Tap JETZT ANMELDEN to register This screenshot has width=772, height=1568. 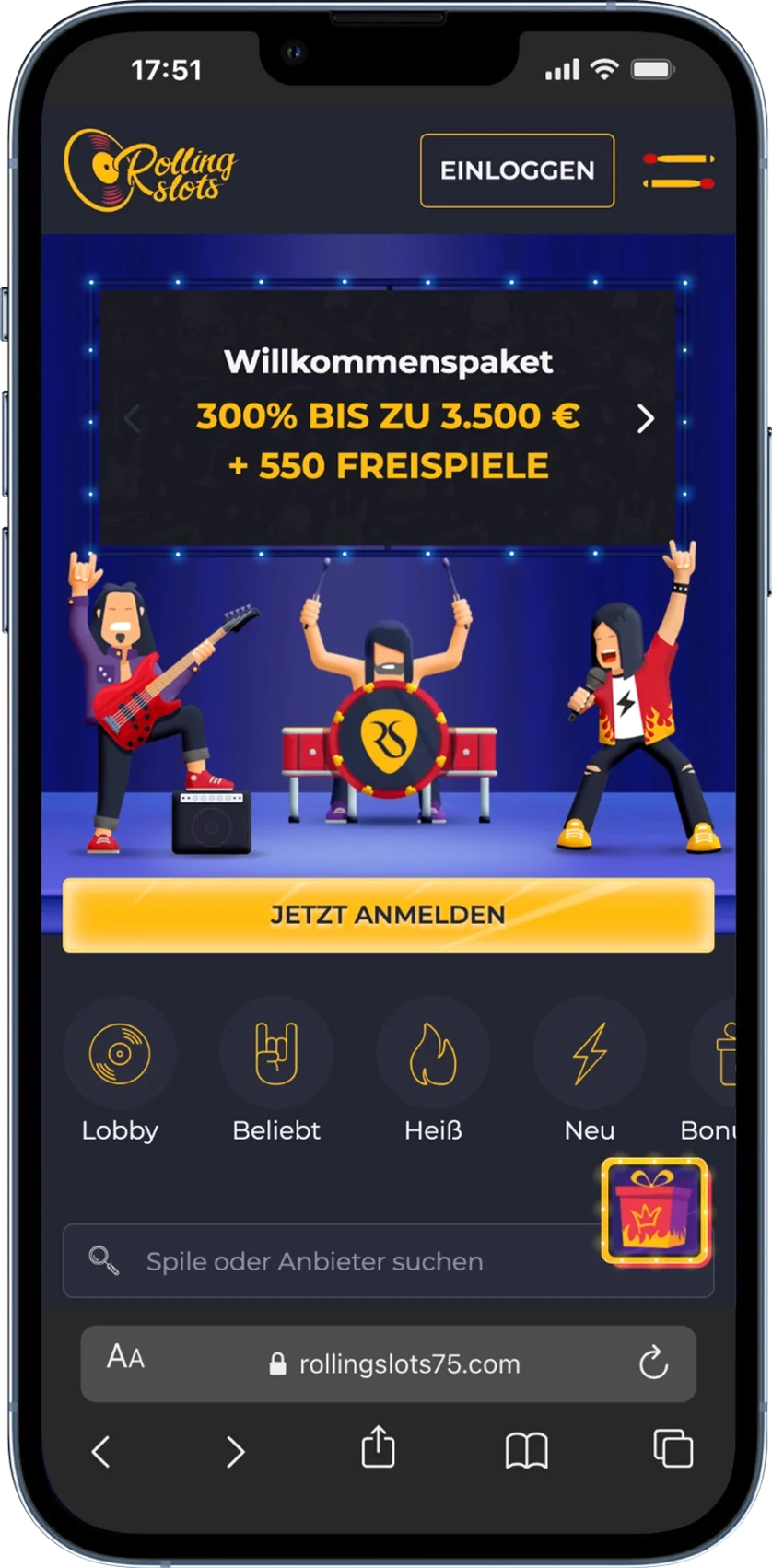click(x=387, y=915)
